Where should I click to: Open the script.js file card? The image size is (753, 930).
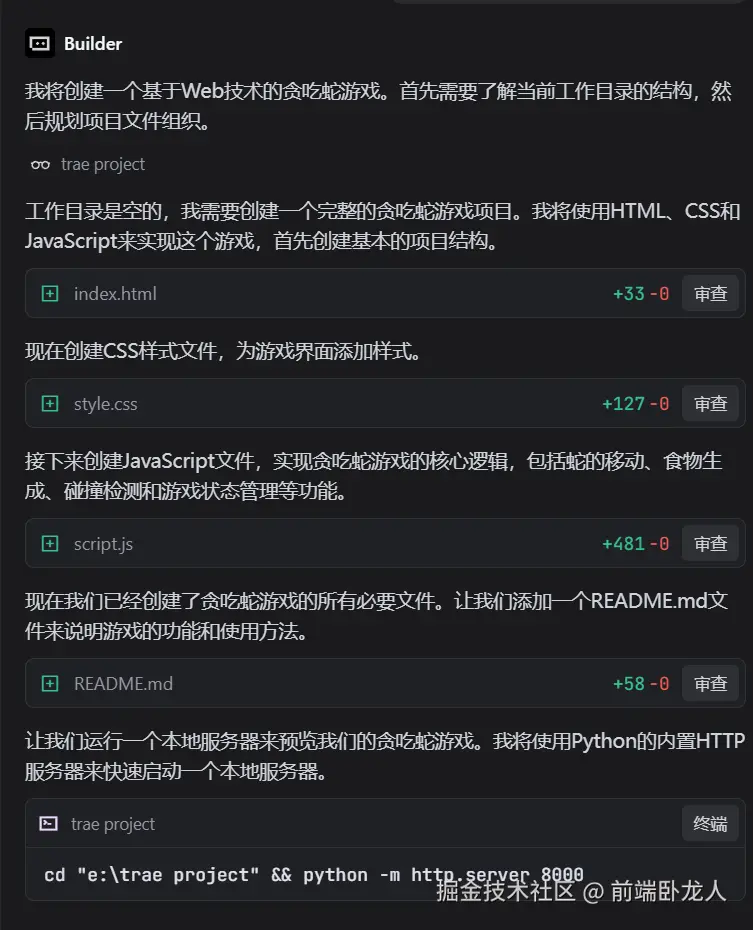pyautogui.click(x=103, y=544)
